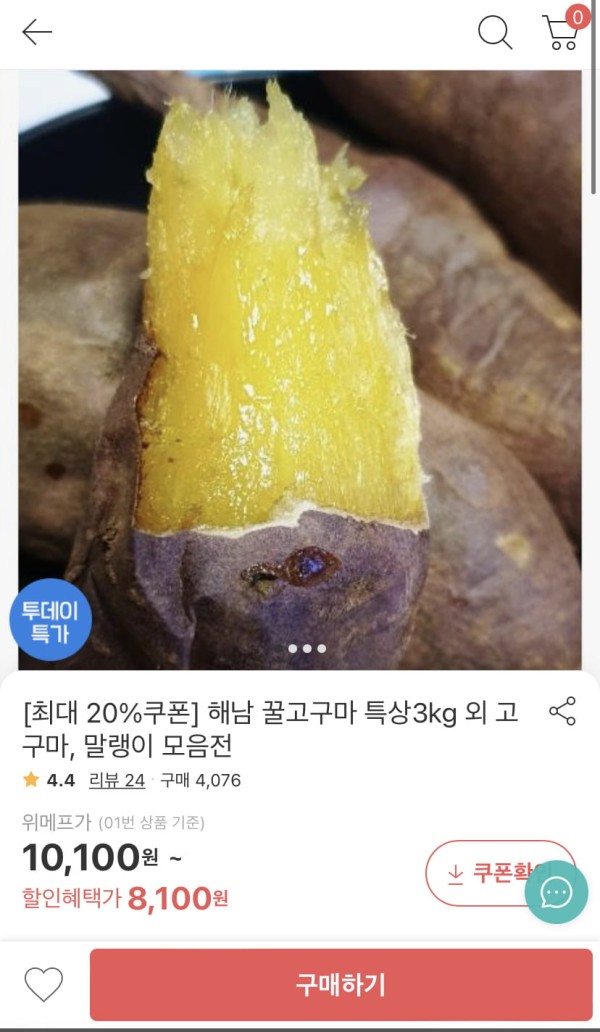Open the shopping cart
The image size is (600, 1032).
click(561, 32)
